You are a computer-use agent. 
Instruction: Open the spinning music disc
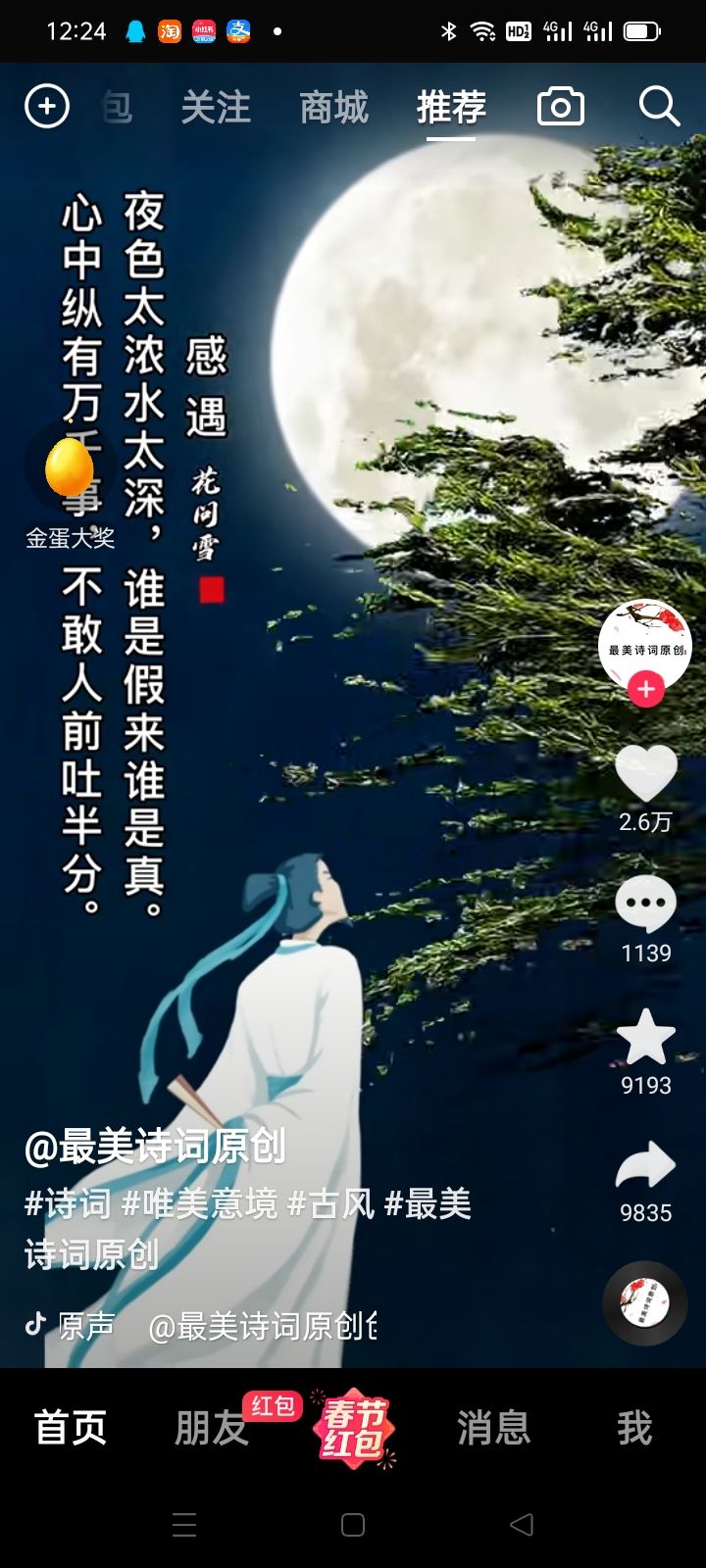(x=644, y=1302)
